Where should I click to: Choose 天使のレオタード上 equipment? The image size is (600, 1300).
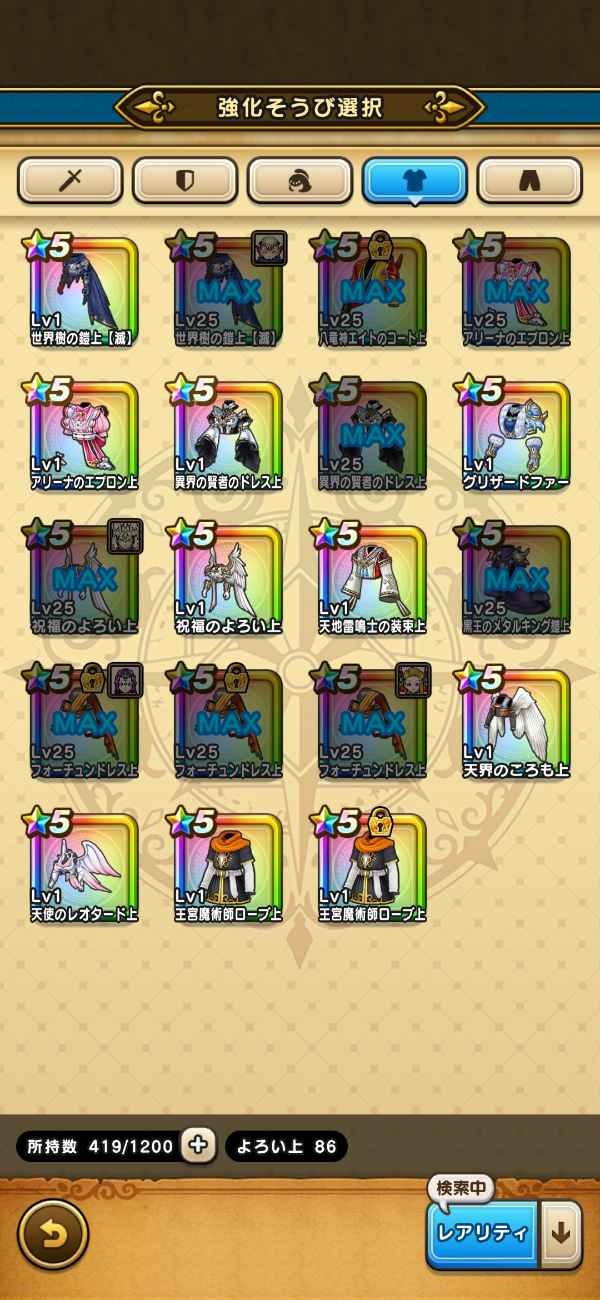(x=84, y=868)
